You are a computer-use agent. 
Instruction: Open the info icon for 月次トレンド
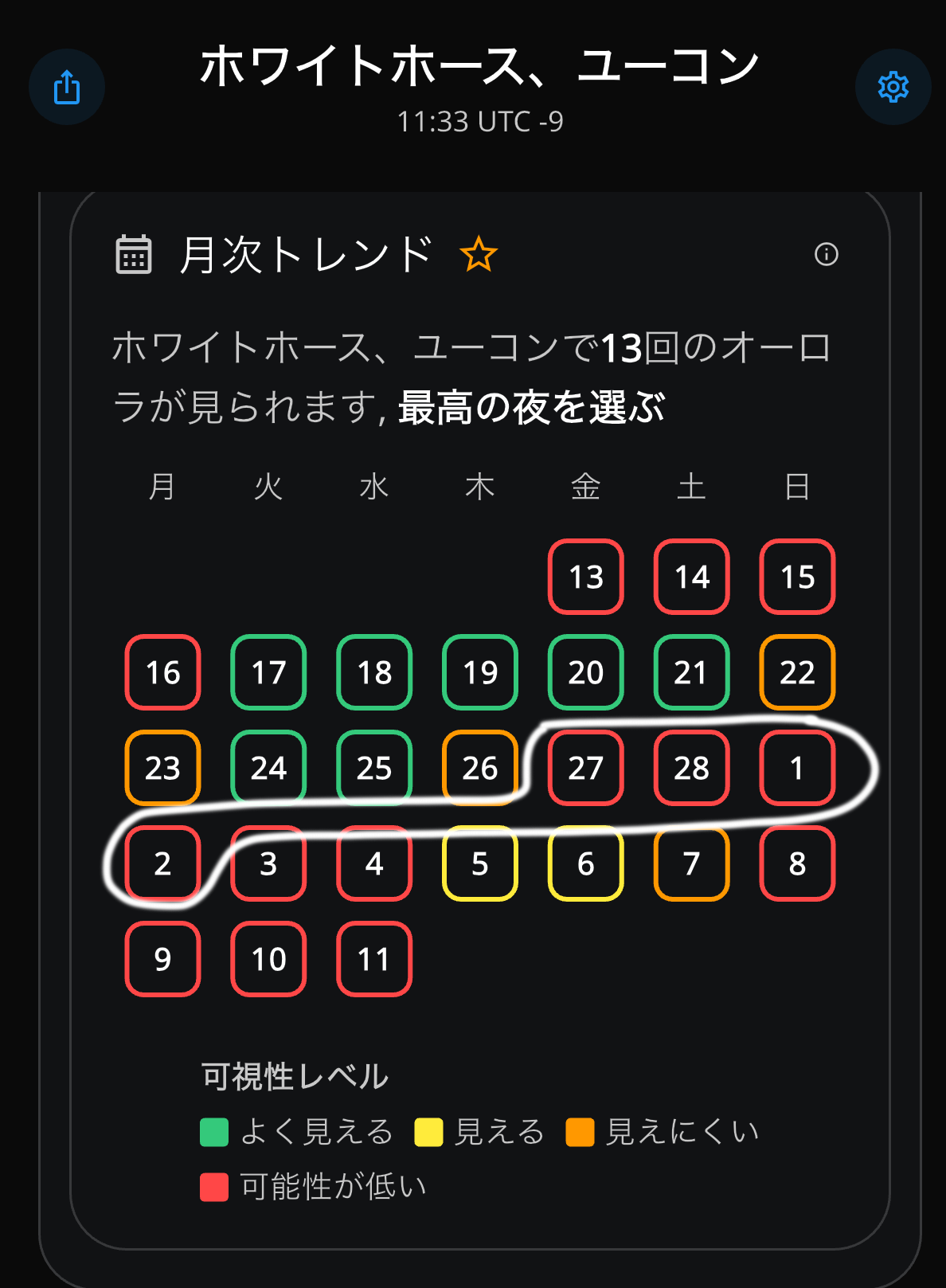click(826, 254)
